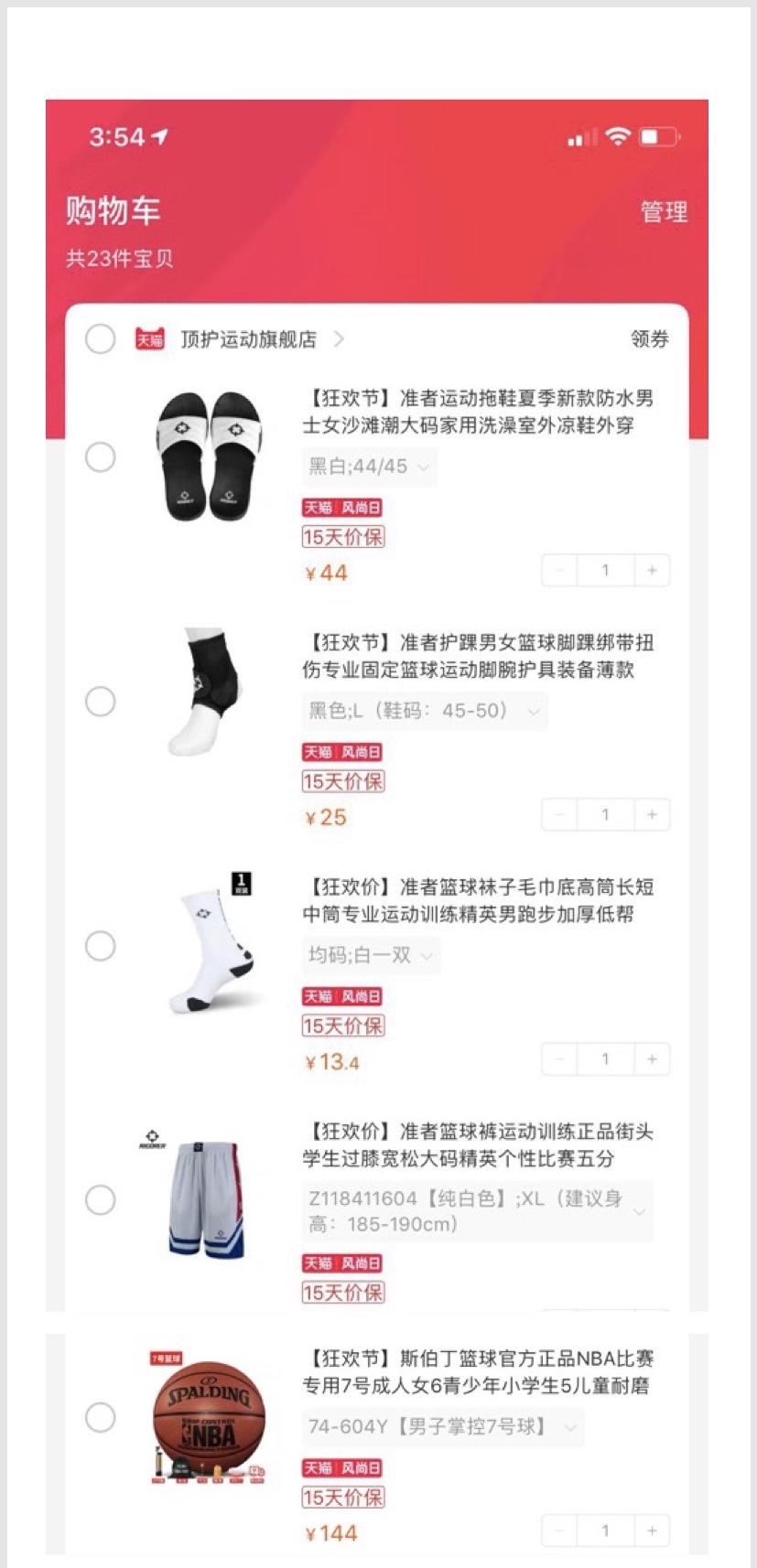Increase quantity of the ¥13.4 socks

tap(652, 1058)
